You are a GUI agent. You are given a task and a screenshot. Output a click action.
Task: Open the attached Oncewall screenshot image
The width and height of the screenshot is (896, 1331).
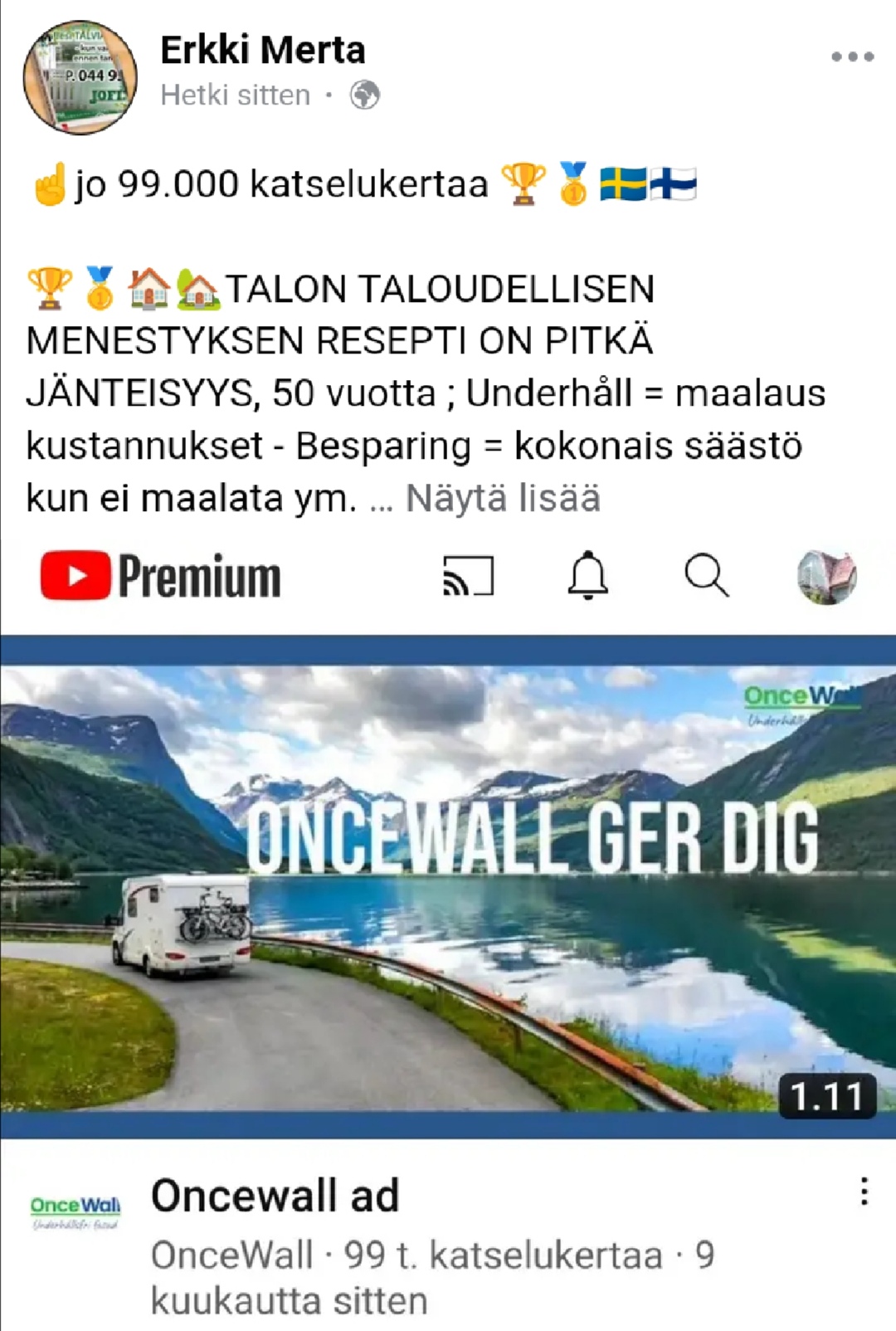448,888
